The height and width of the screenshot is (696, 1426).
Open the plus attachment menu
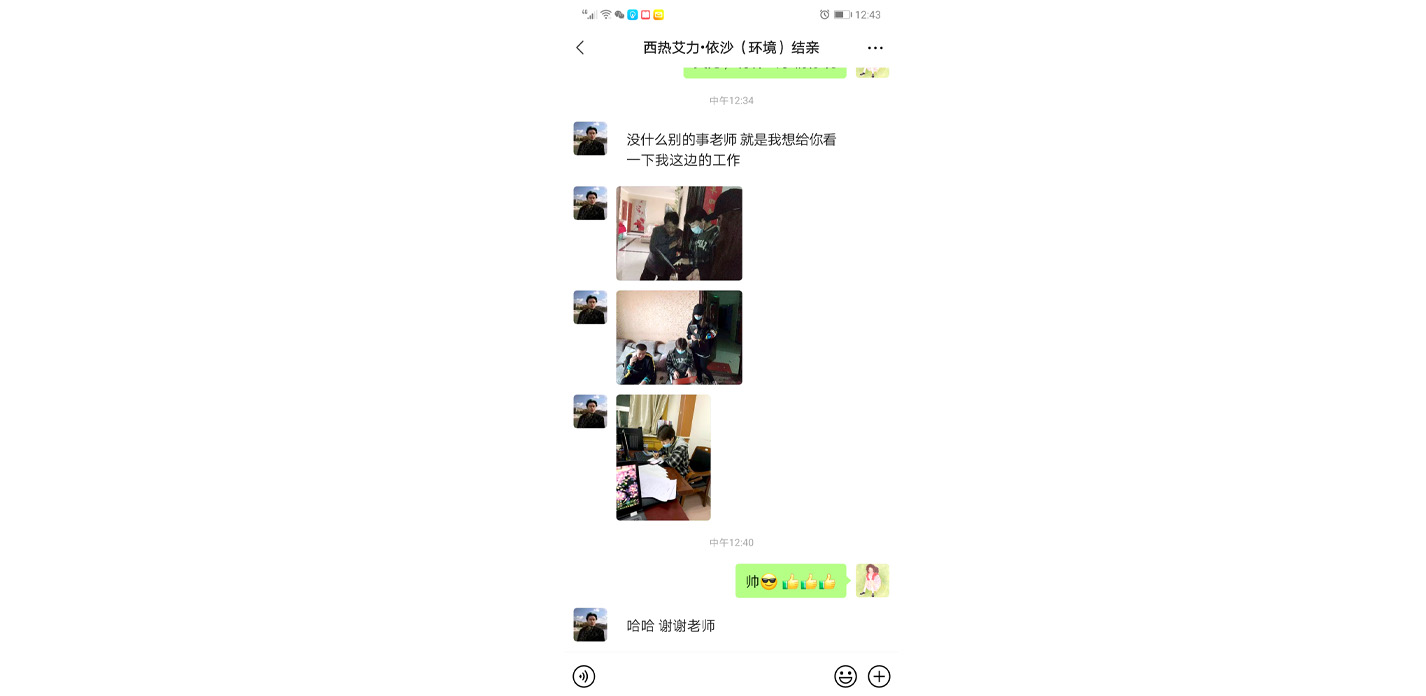coord(879,677)
